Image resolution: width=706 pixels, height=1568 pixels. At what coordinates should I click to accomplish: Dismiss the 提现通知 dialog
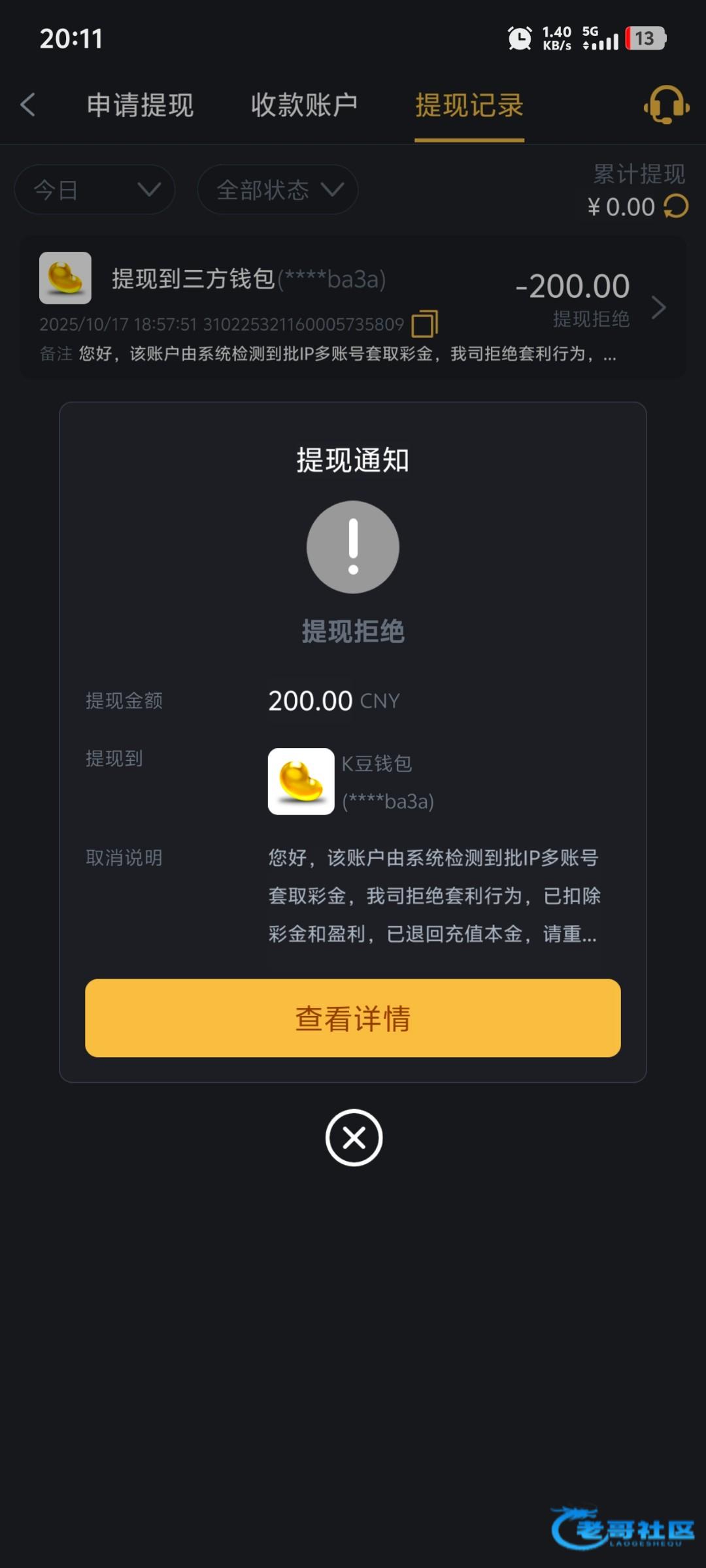click(x=354, y=1137)
